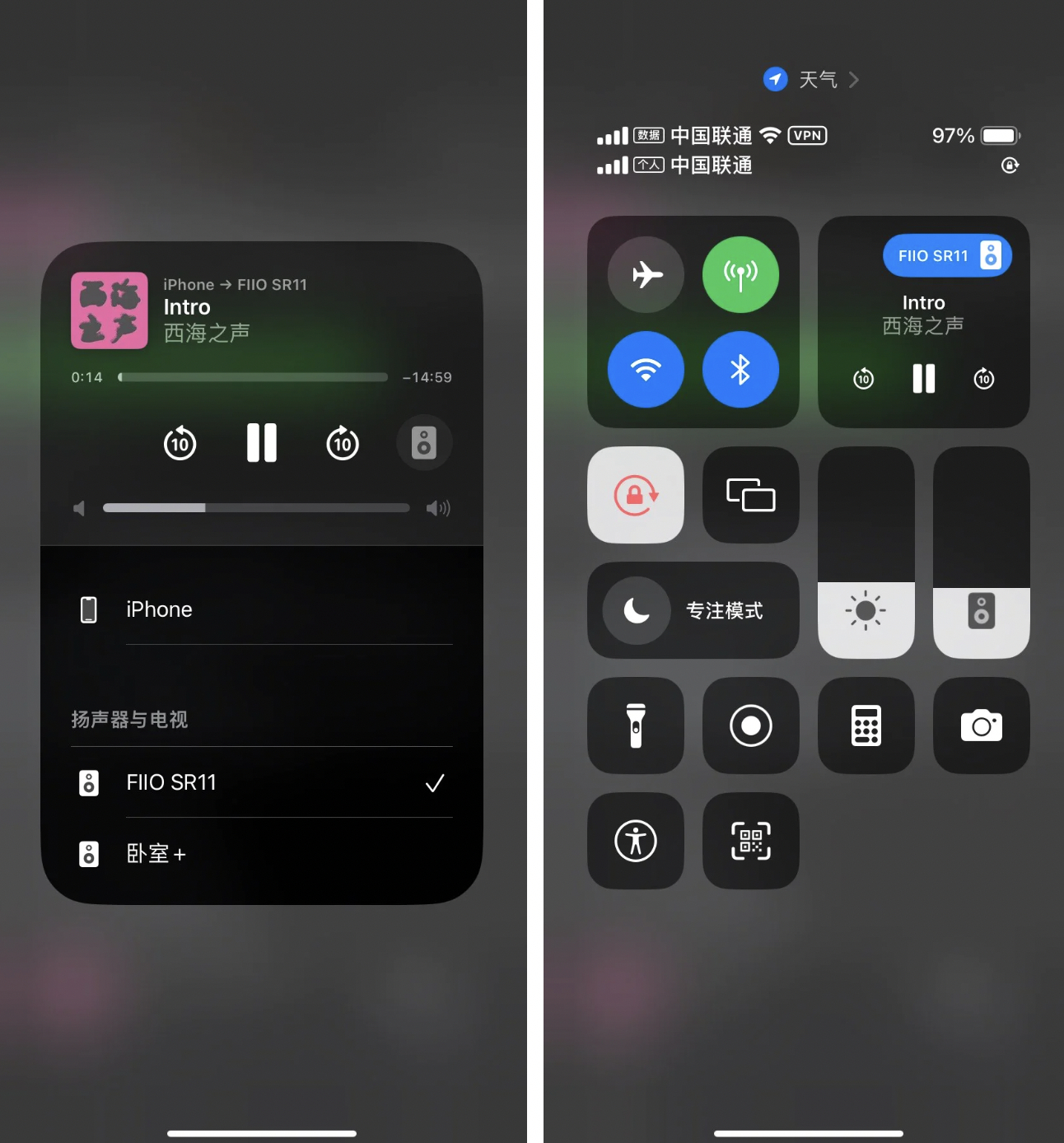Open accessibility shortcuts

click(x=636, y=841)
